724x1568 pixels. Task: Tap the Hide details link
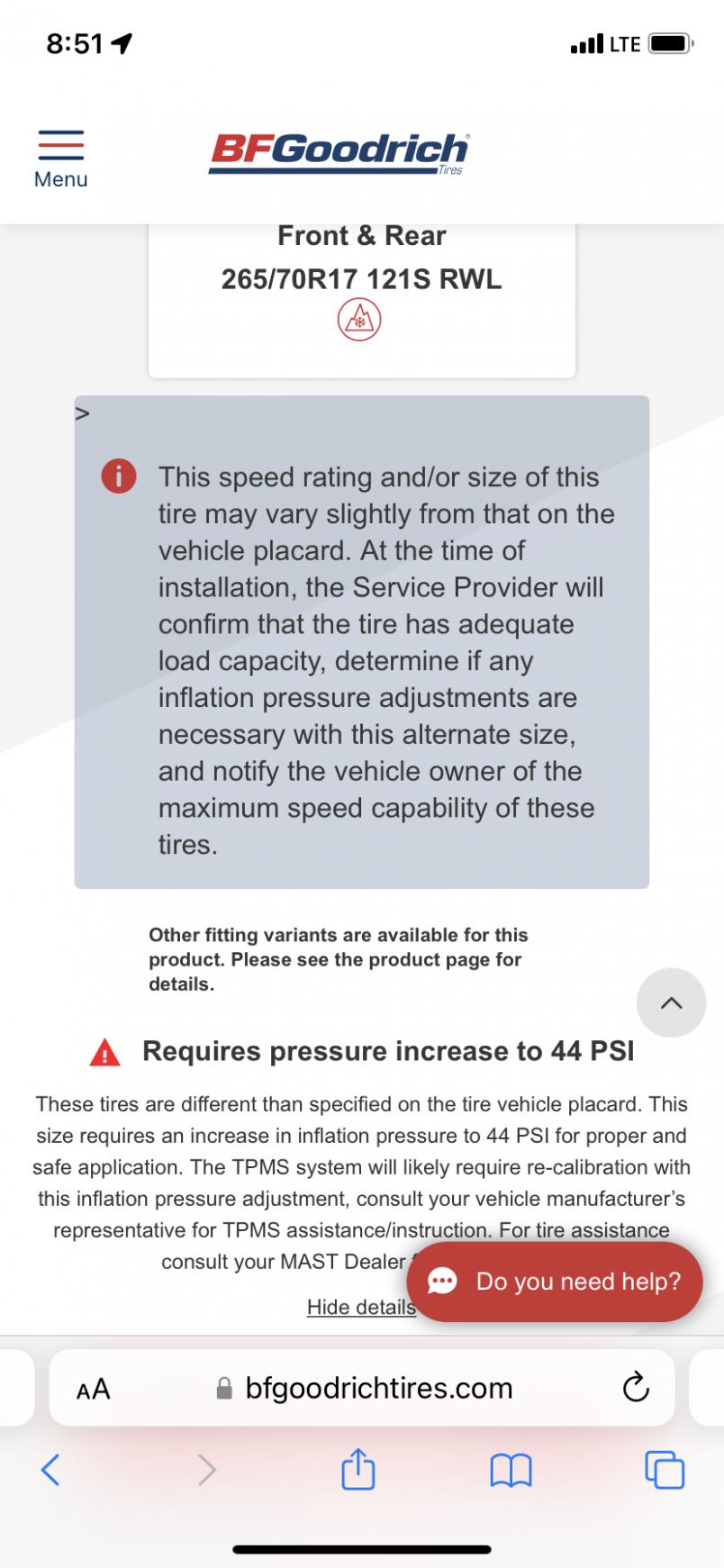[361, 1306]
